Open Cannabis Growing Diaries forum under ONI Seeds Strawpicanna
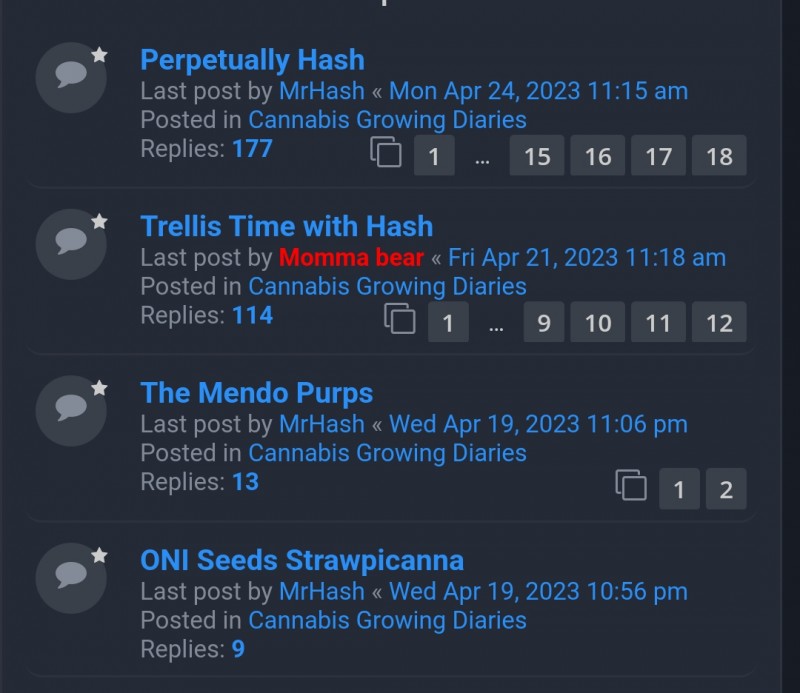Image resolution: width=800 pixels, height=693 pixels. click(x=387, y=620)
